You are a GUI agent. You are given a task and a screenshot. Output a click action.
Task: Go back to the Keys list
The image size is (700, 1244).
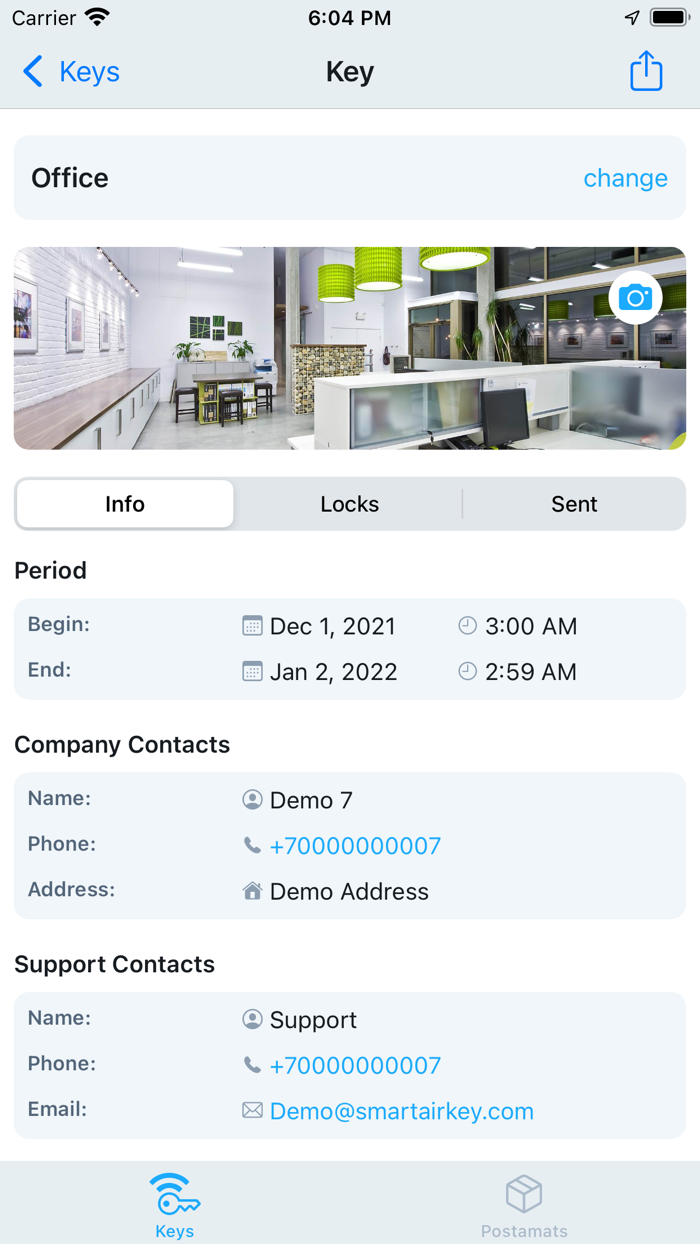71,72
